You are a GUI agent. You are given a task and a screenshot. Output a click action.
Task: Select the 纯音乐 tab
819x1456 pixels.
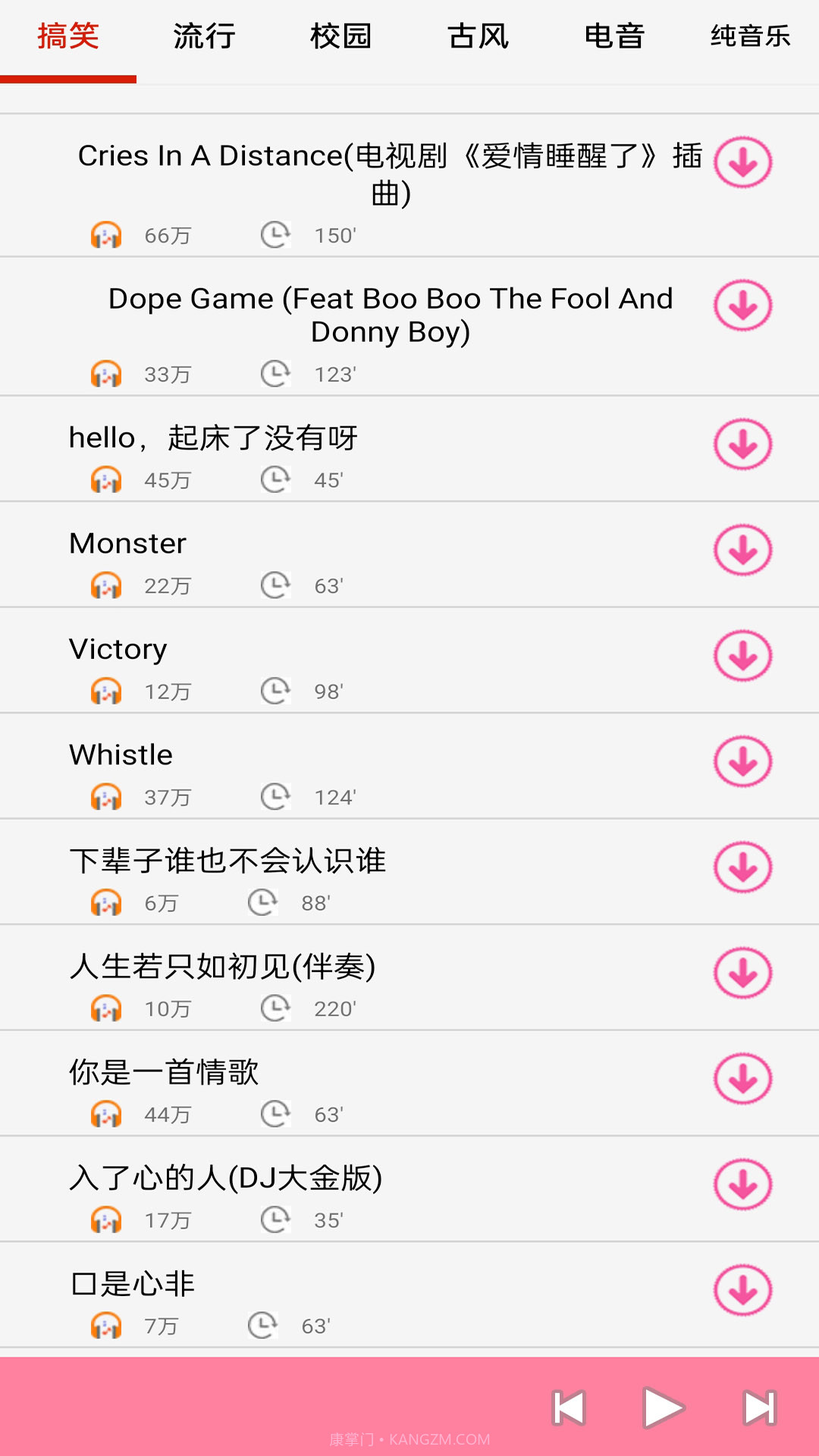749,36
